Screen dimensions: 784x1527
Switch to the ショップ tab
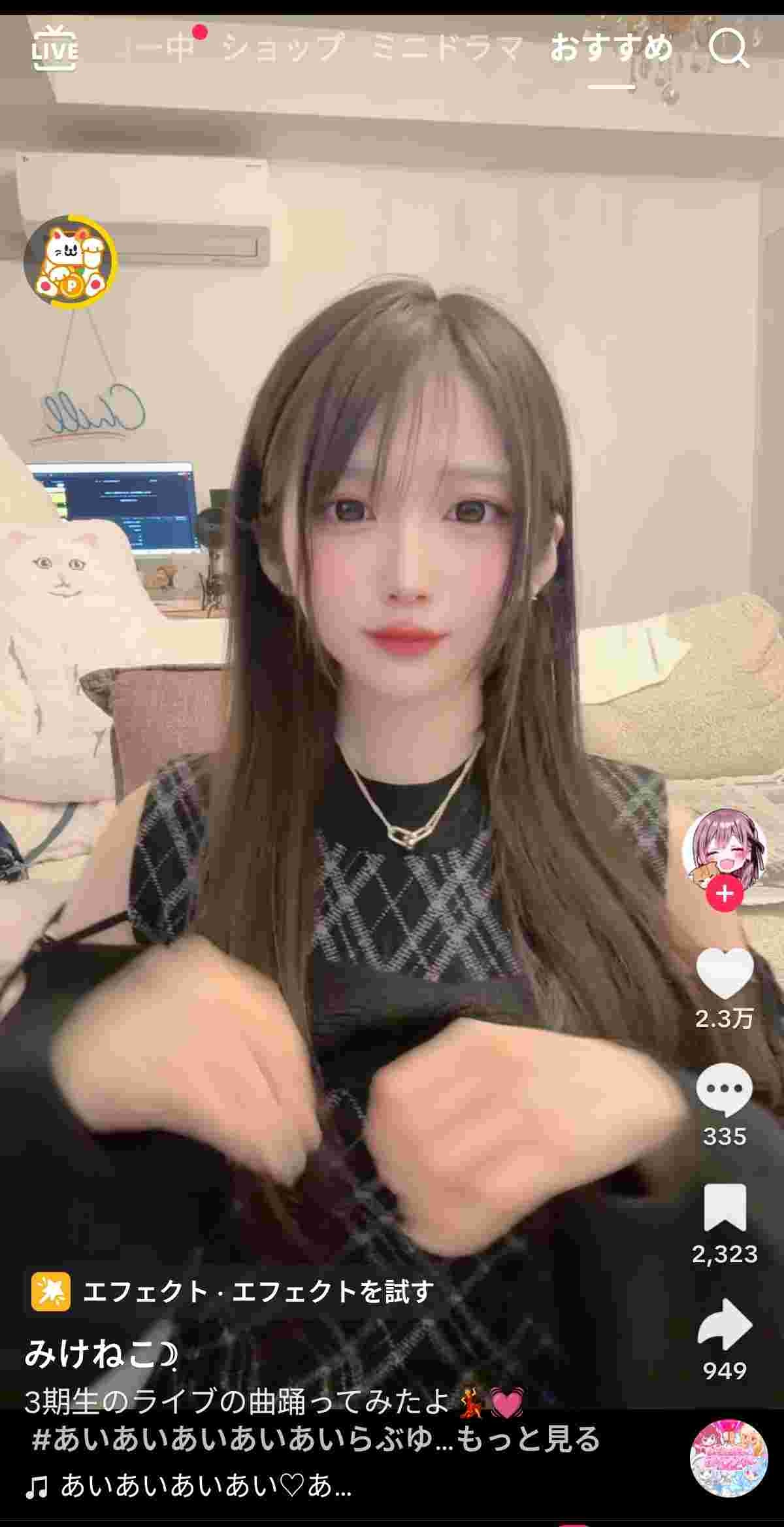coord(282,48)
